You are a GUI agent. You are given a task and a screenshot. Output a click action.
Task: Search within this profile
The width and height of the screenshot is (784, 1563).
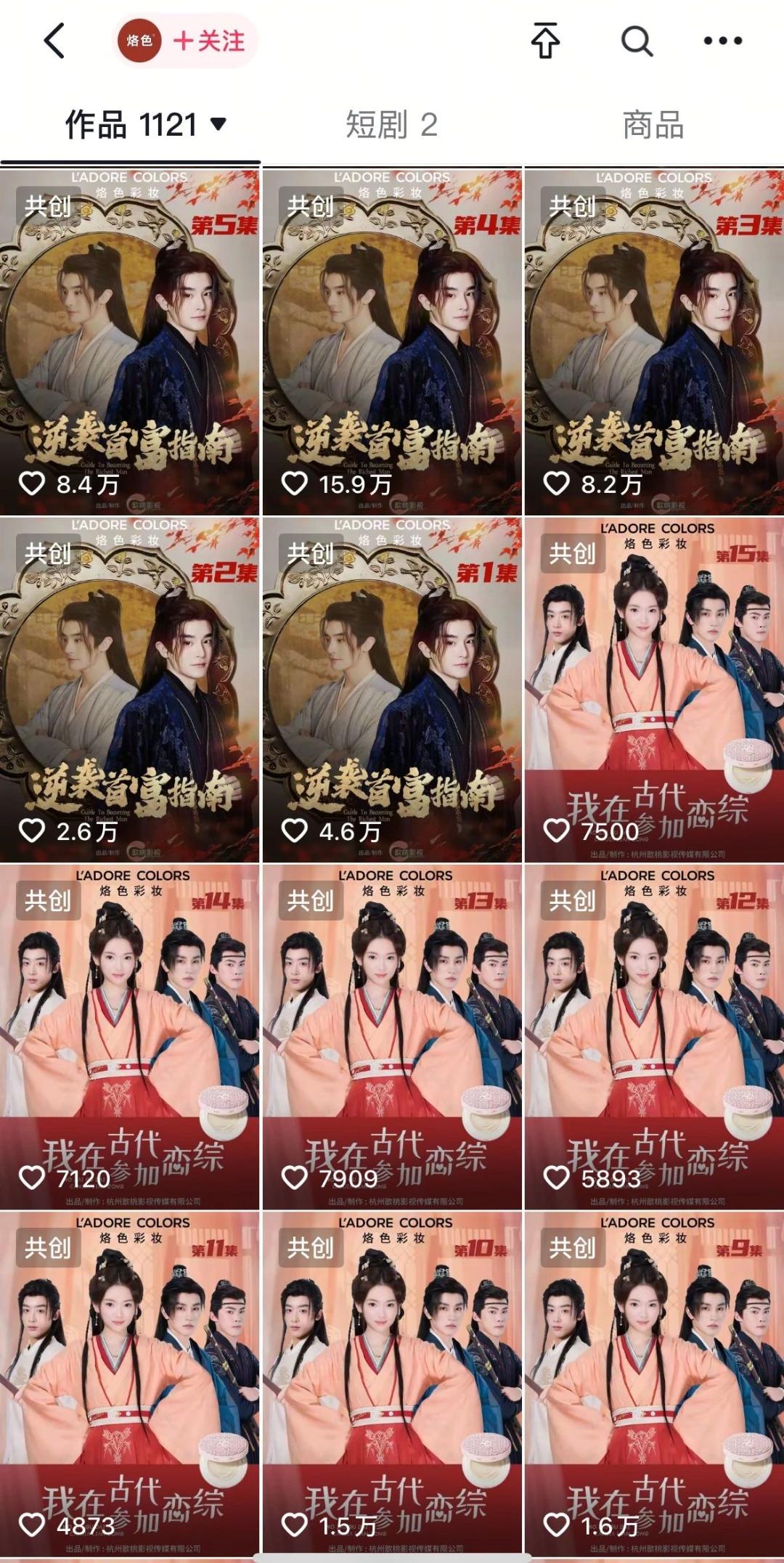[x=637, y=41]
